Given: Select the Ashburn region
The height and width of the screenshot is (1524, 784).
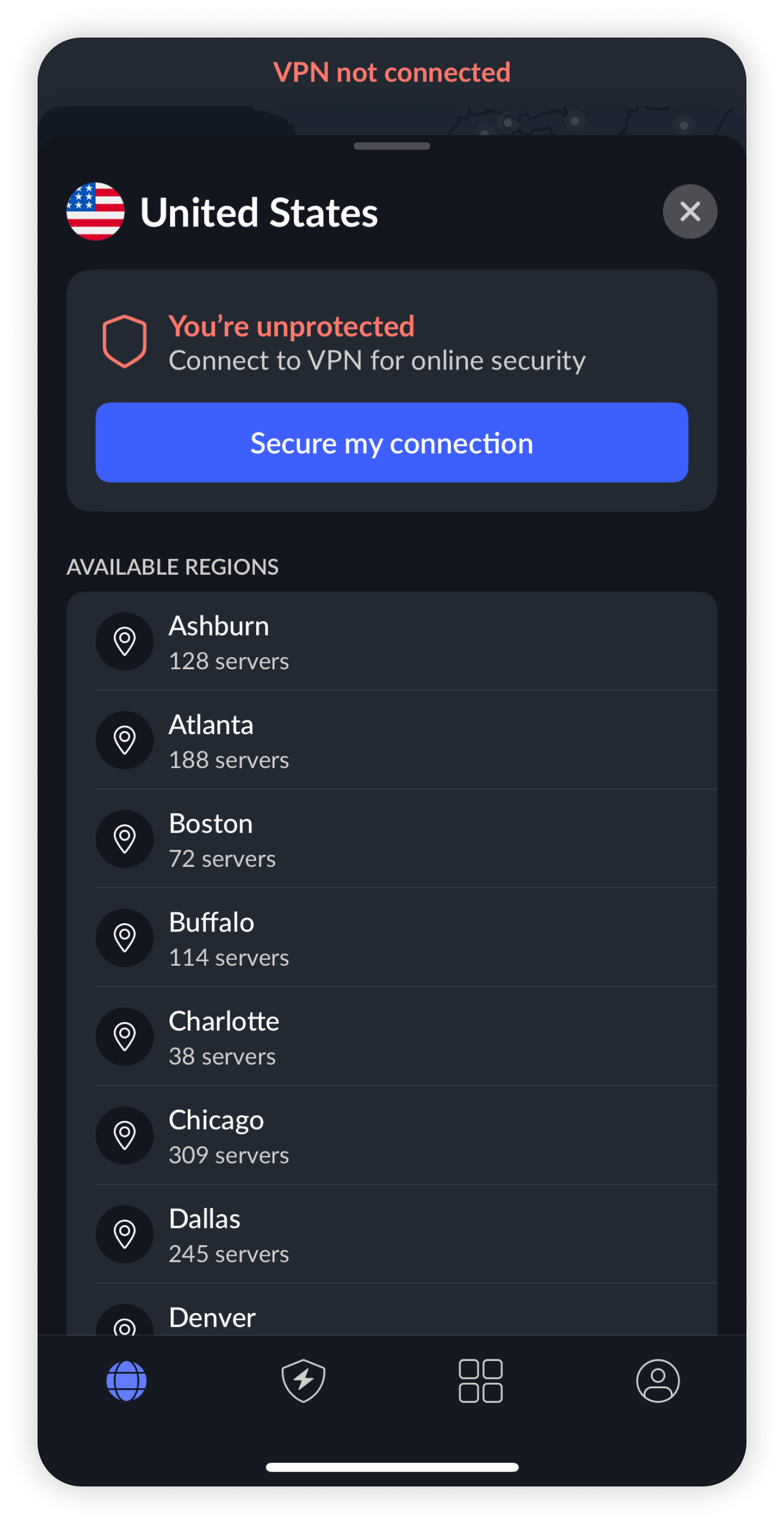Looking at the screenshot, I should tap(391, 642).
